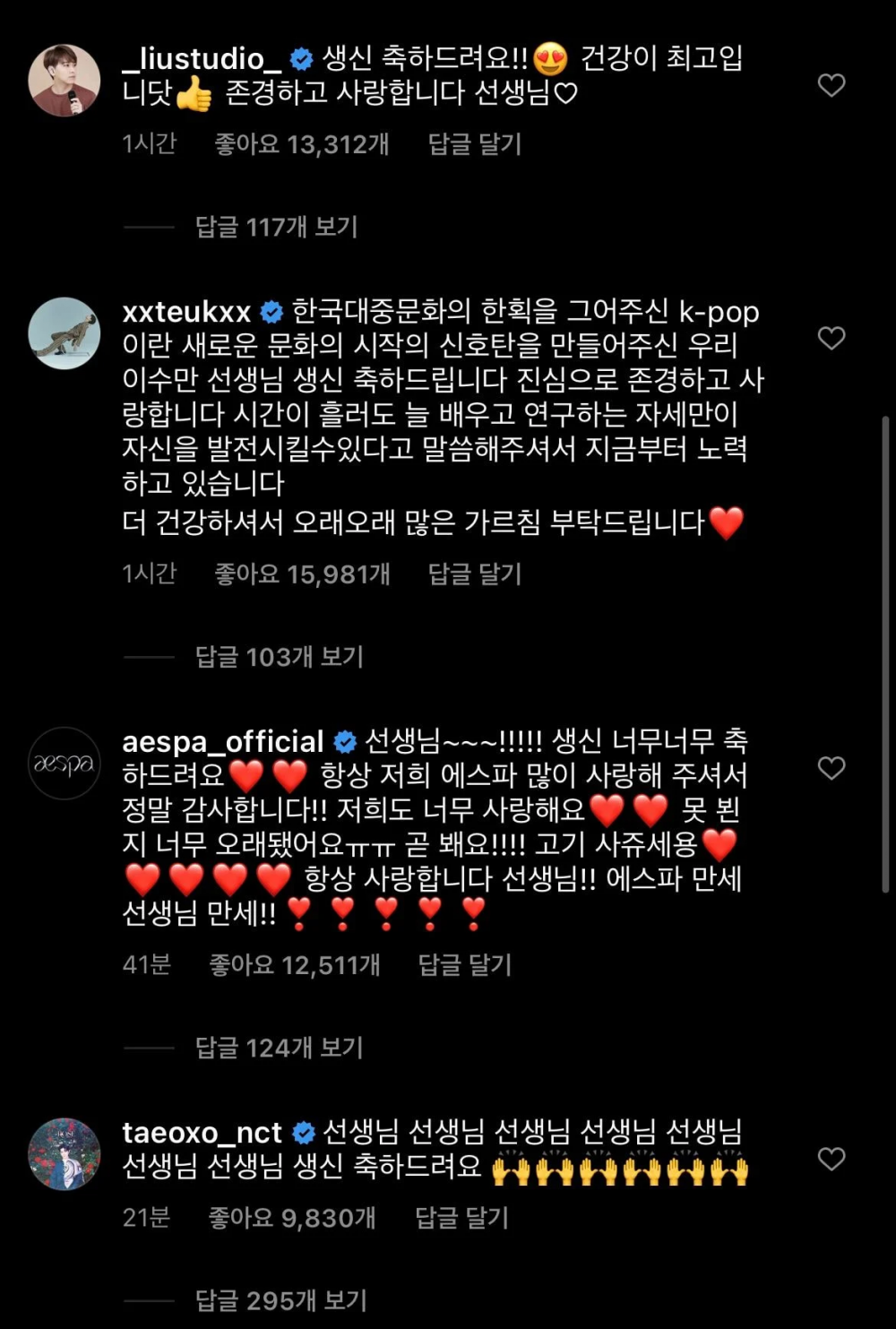
Task: Open _liustudio_ profile picture
Action: click(x=65, y=81)
